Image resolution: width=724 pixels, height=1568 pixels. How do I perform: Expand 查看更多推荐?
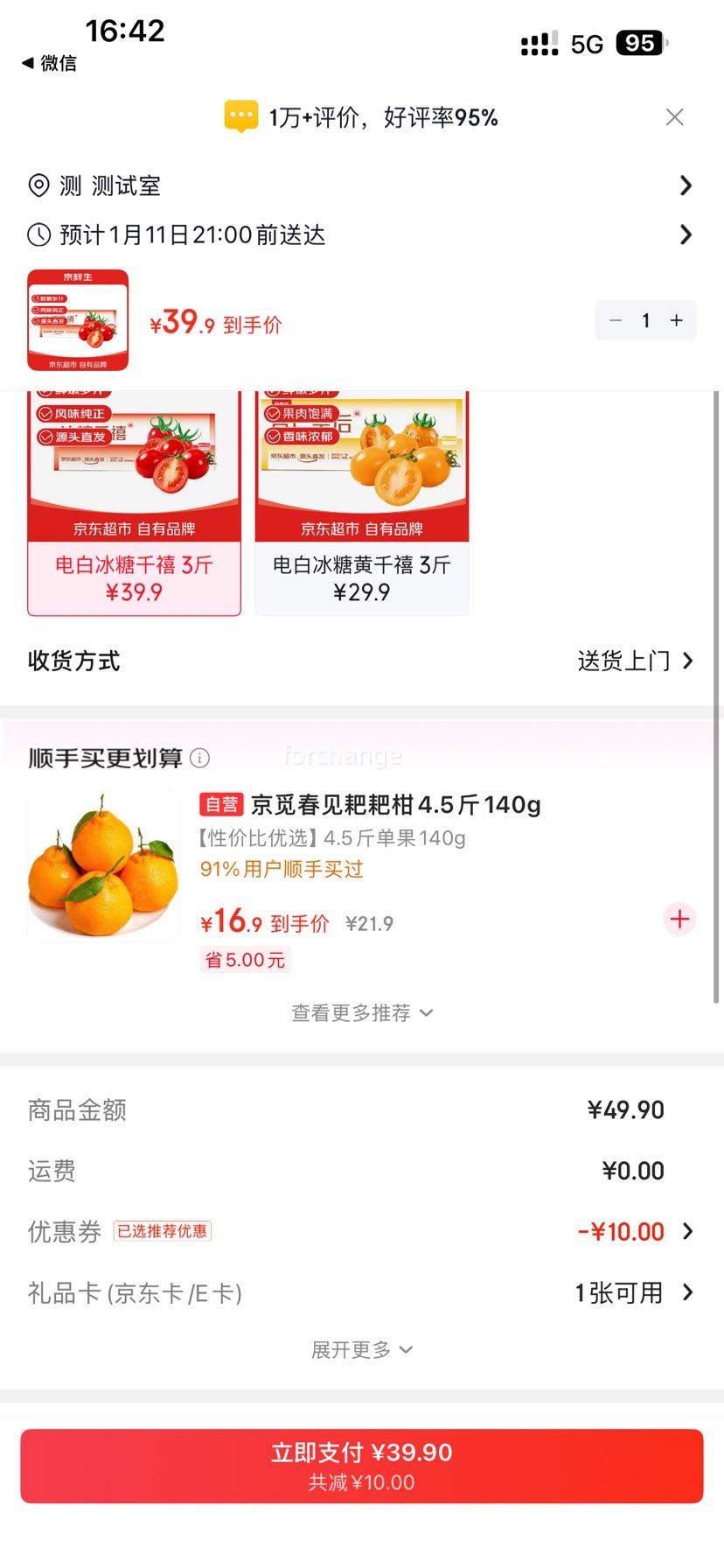(362, 1012)
